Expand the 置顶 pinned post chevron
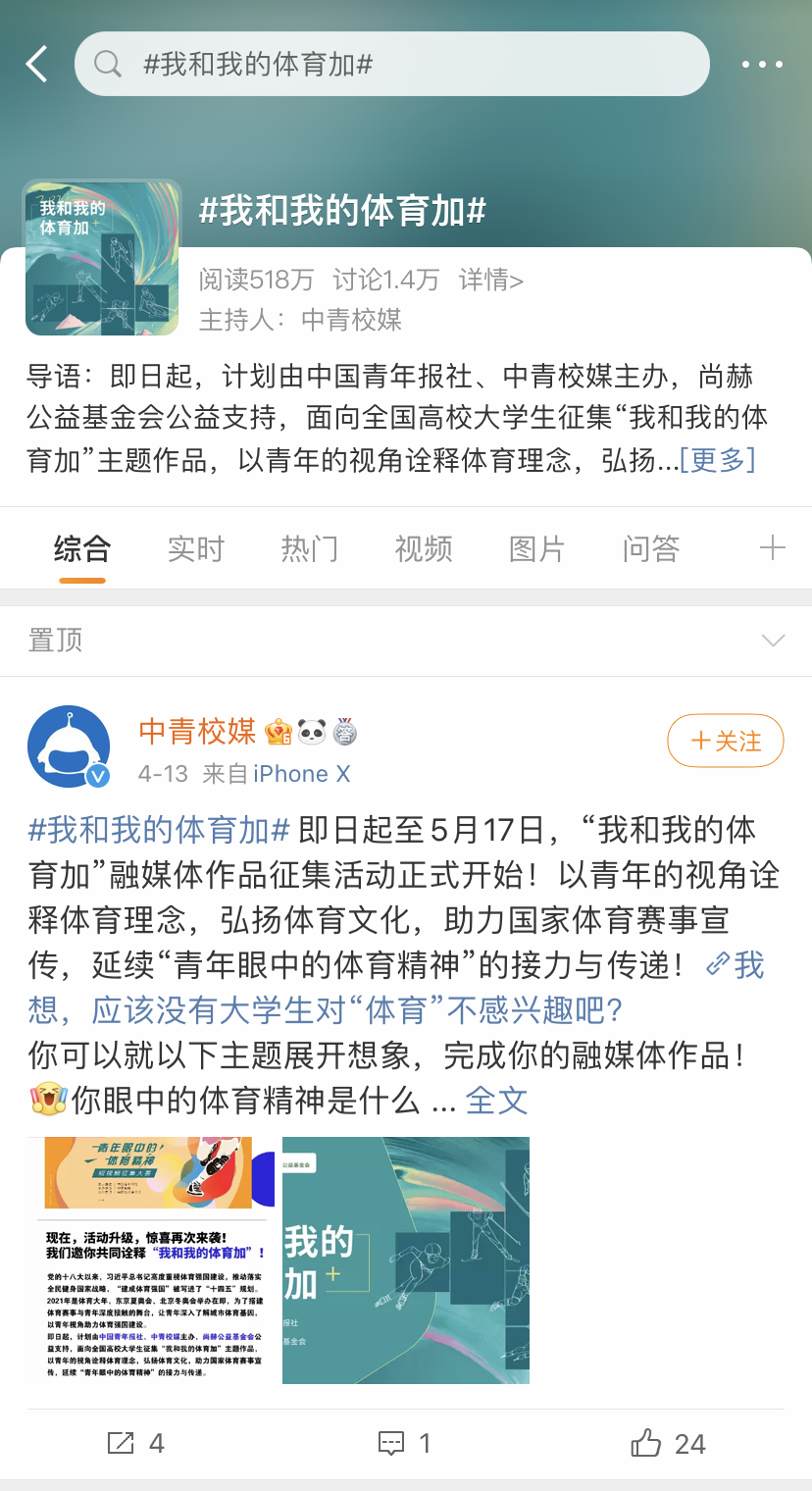 [773, 641]
